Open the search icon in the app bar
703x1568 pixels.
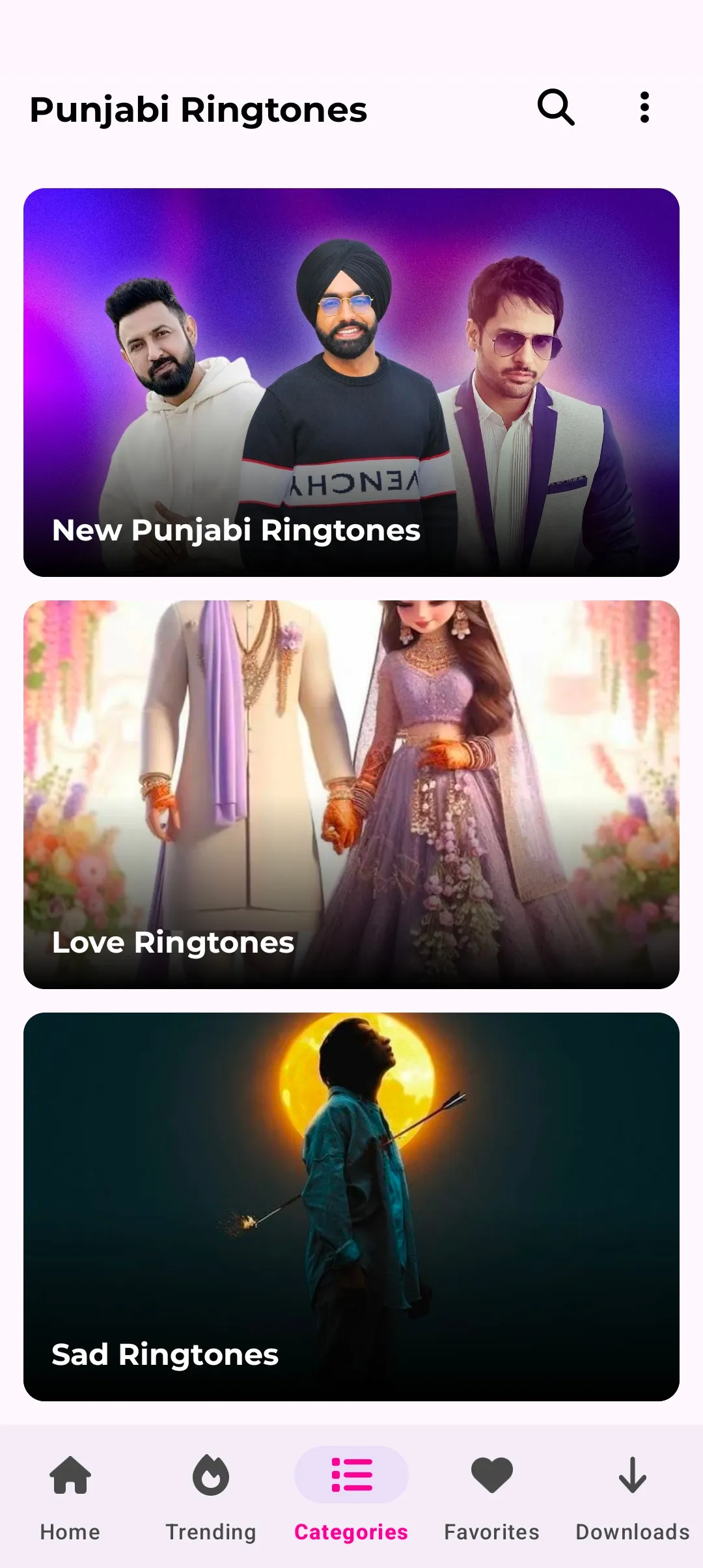[556, 107]
